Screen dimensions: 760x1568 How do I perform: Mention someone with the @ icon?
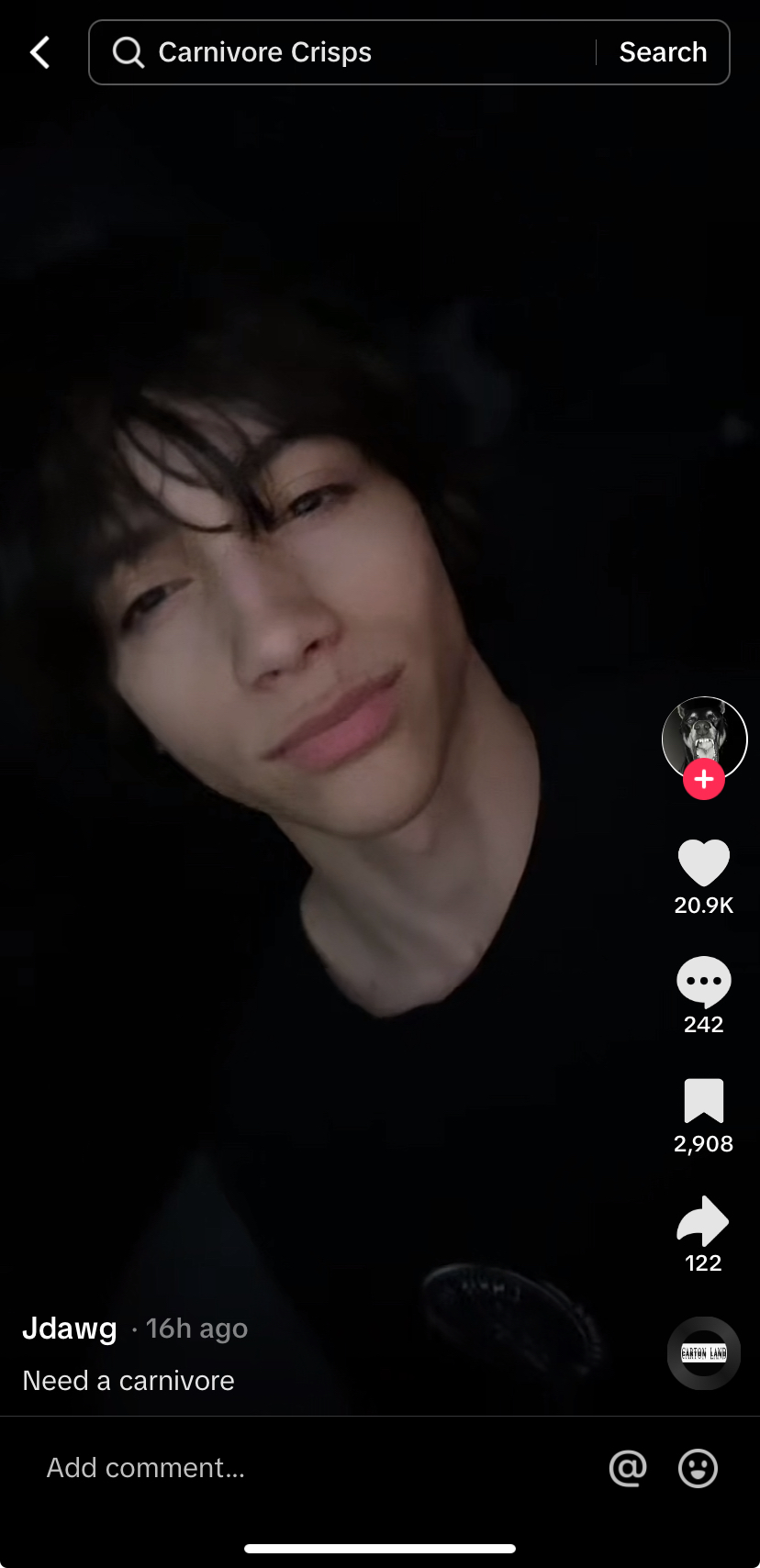pos(628,1469)
